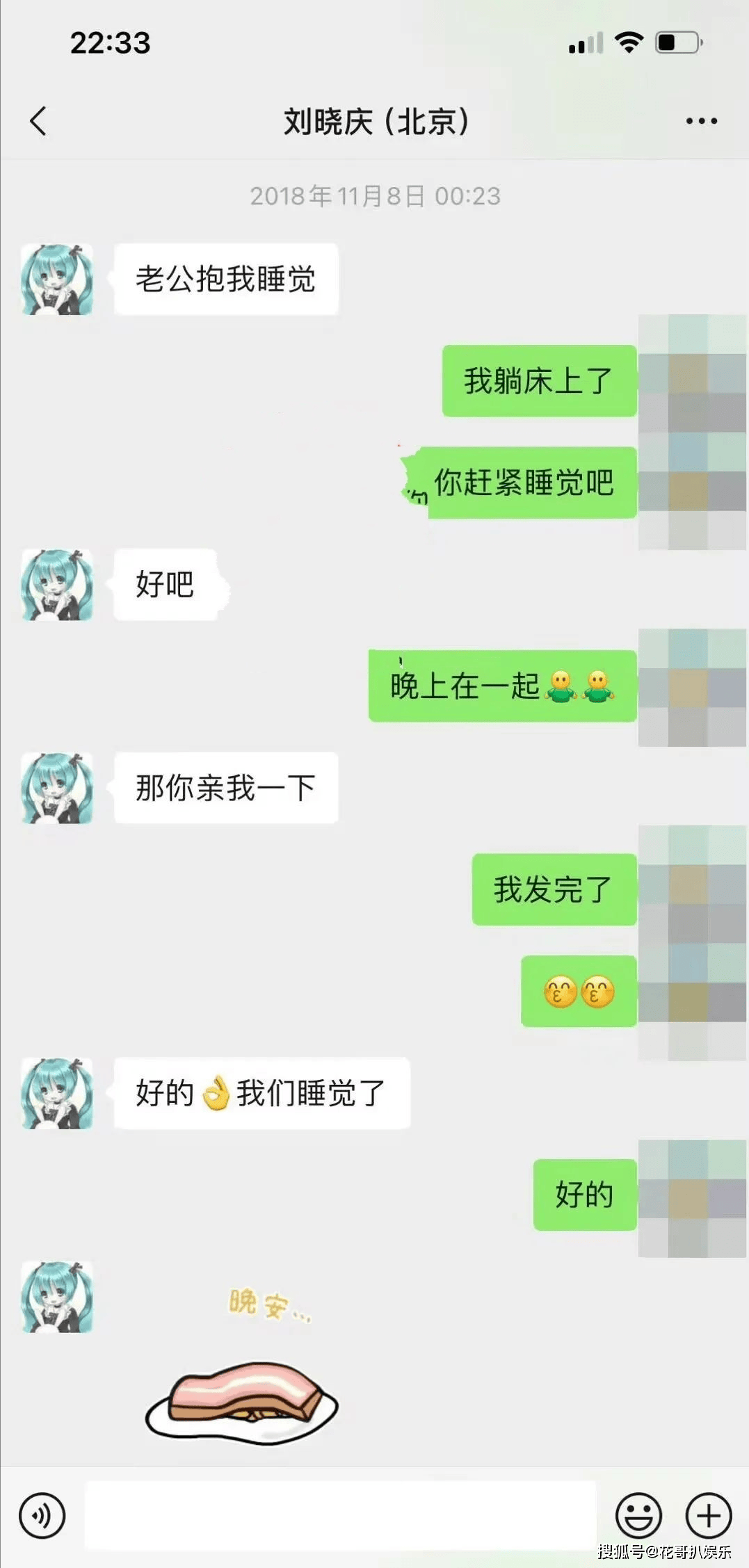Viewport: 749px width, 1568px height.
Task: Select the 好的👌我们睡觉了 bubble
Action: tap(261, 1094)
